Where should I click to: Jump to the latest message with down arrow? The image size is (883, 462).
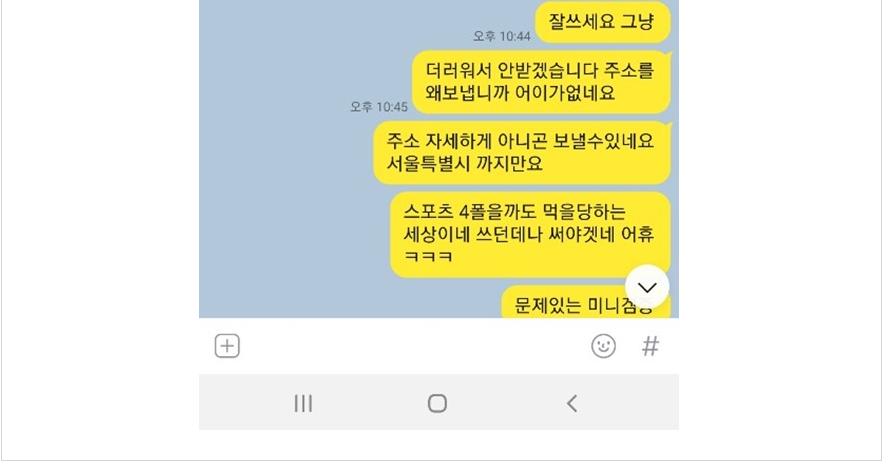tap(647, 287)
